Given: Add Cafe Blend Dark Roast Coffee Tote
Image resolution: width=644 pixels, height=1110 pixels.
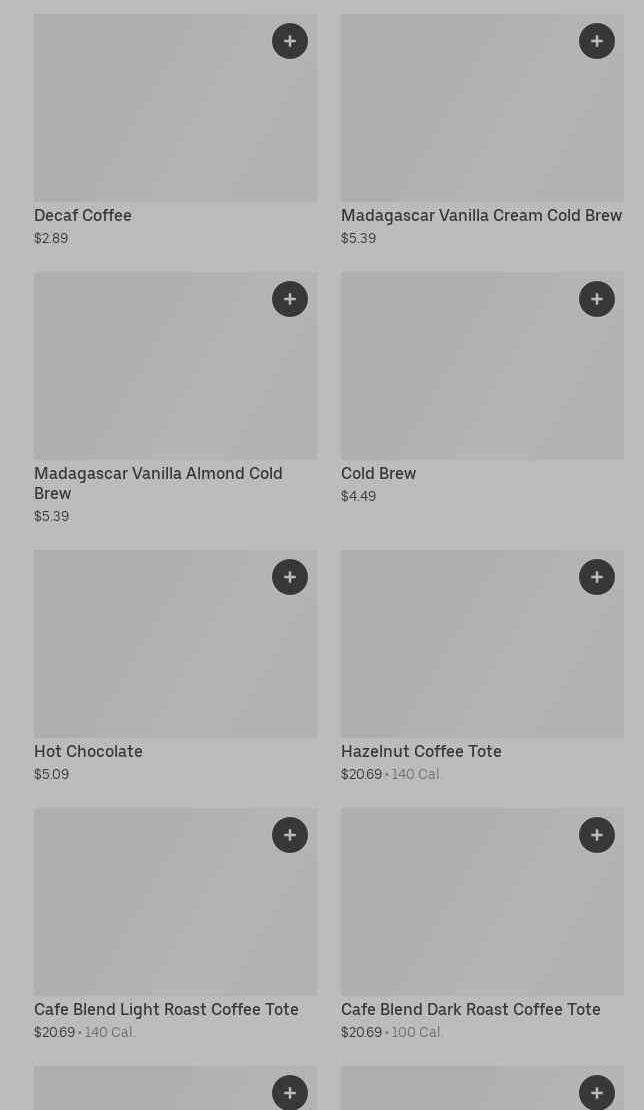Looking at the screenshot, I should coord(597,835).
